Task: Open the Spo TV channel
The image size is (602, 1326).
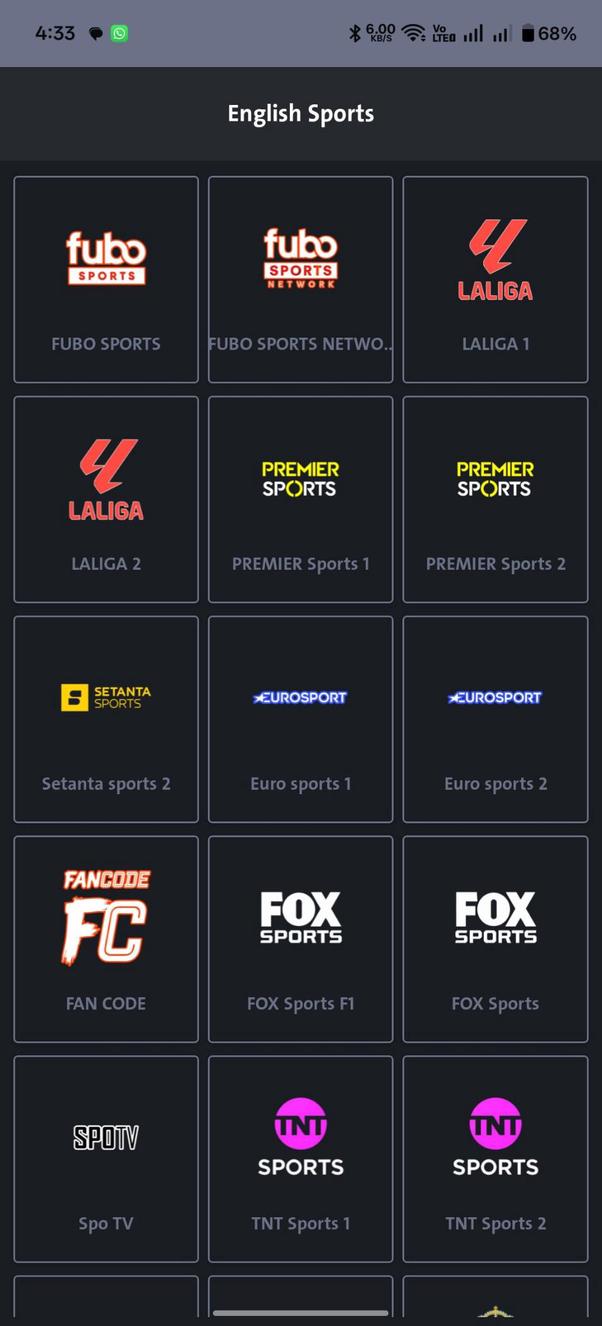Action: click(x=106, y=1159)
